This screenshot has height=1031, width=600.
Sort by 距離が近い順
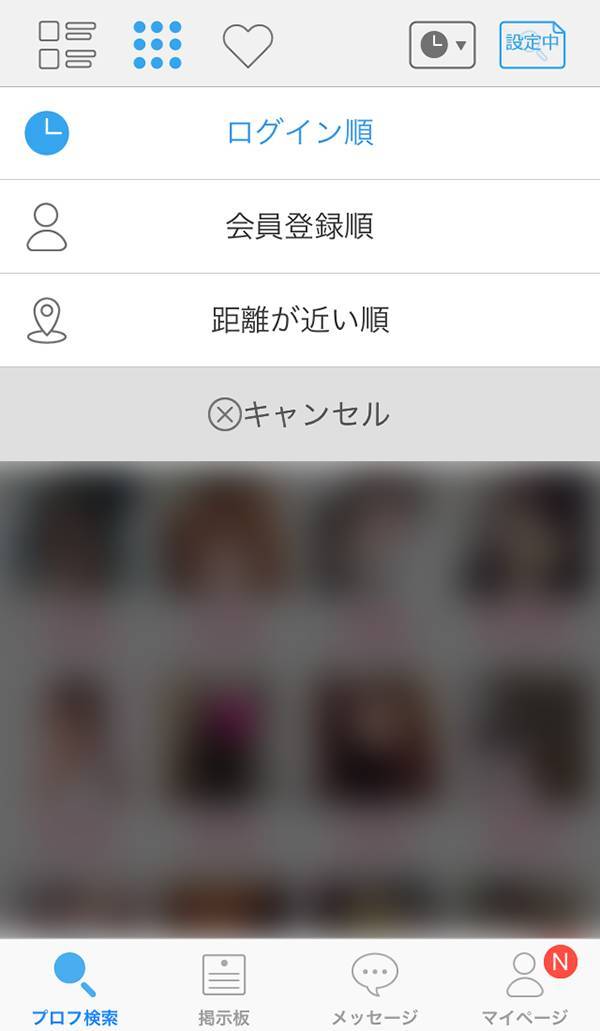(x=300, y=320)
